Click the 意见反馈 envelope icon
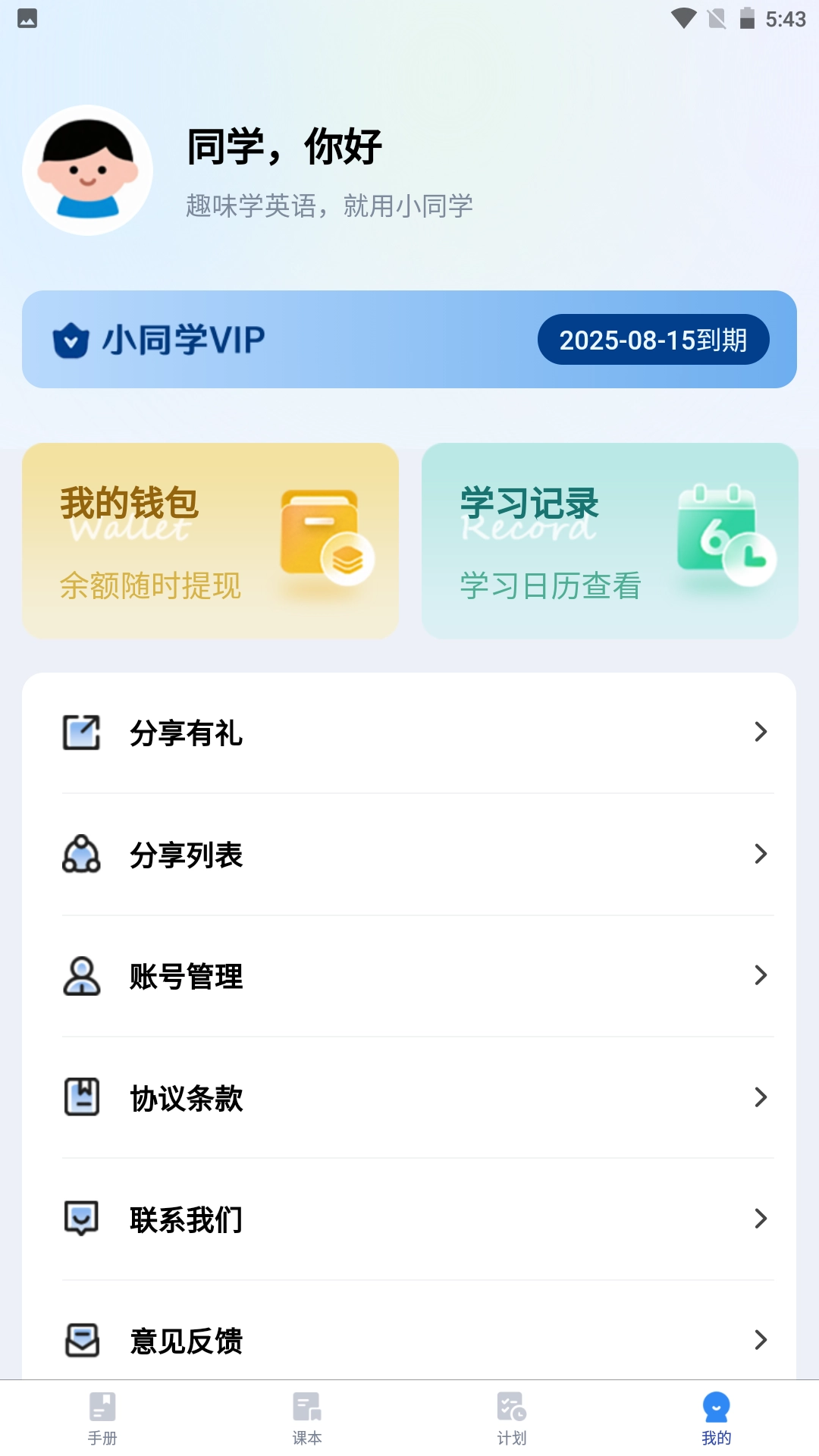 (x=81, y=1341)
